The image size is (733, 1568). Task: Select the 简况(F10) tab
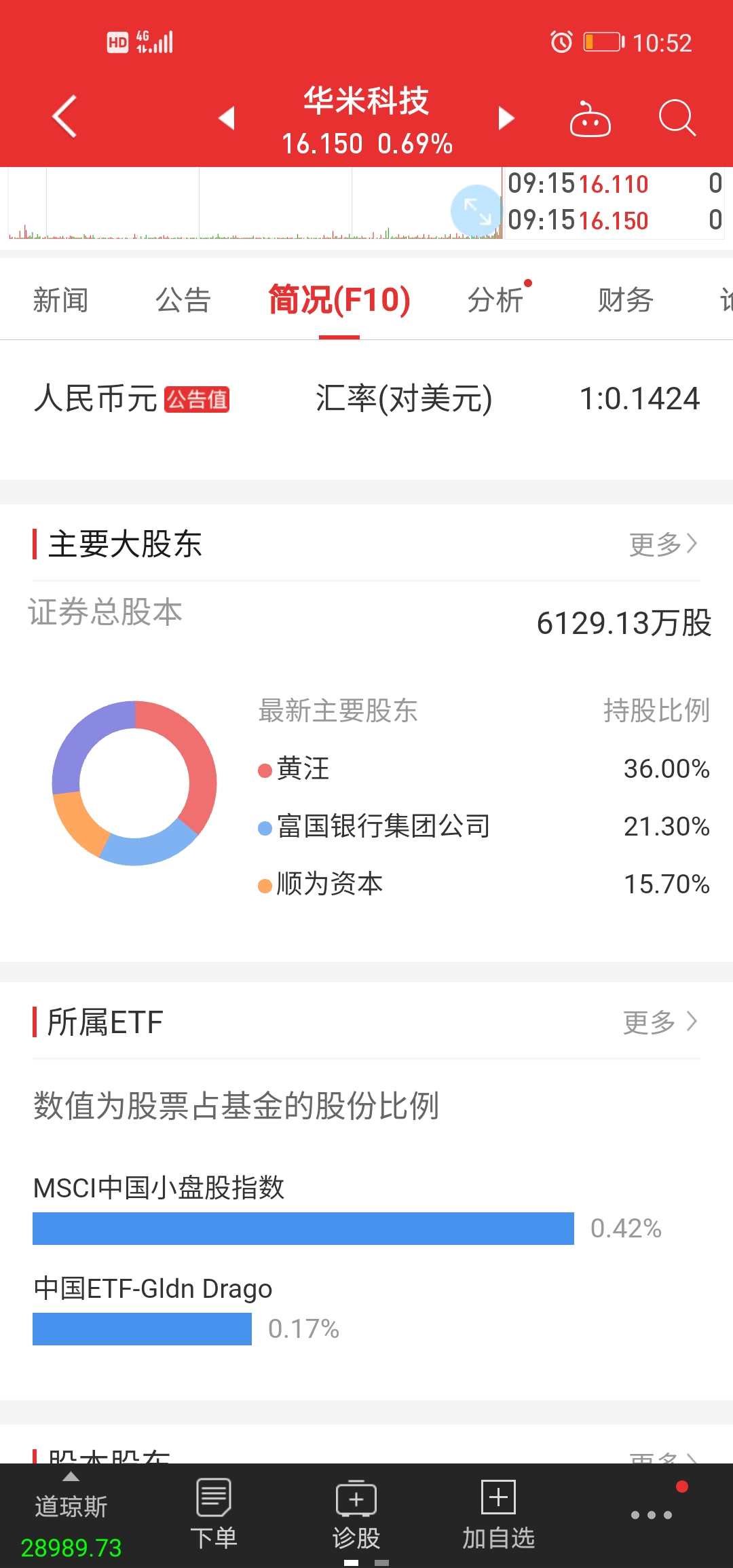pos(339,299)
